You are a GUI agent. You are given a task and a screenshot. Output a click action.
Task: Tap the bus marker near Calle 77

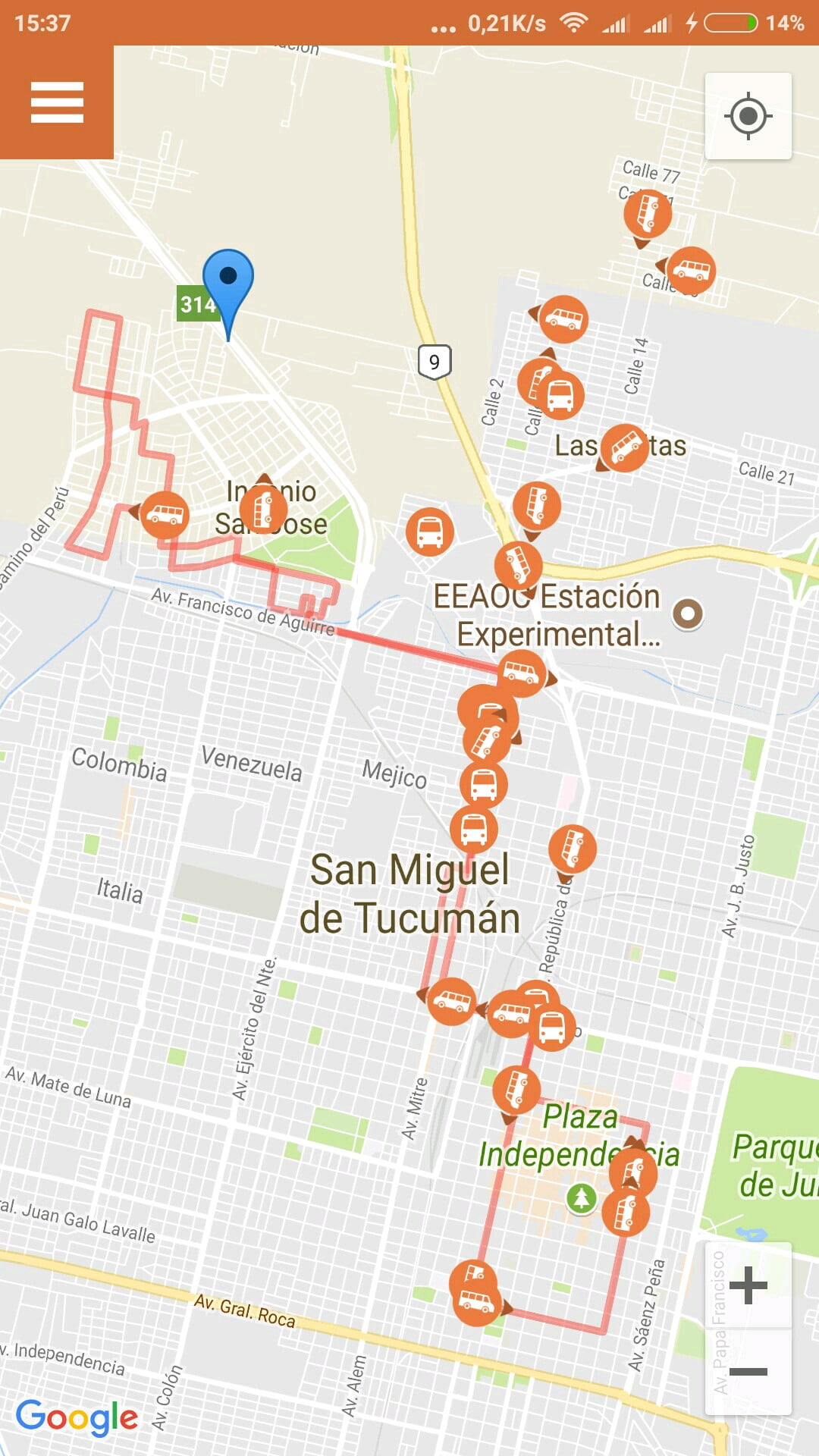click(648, 213)
